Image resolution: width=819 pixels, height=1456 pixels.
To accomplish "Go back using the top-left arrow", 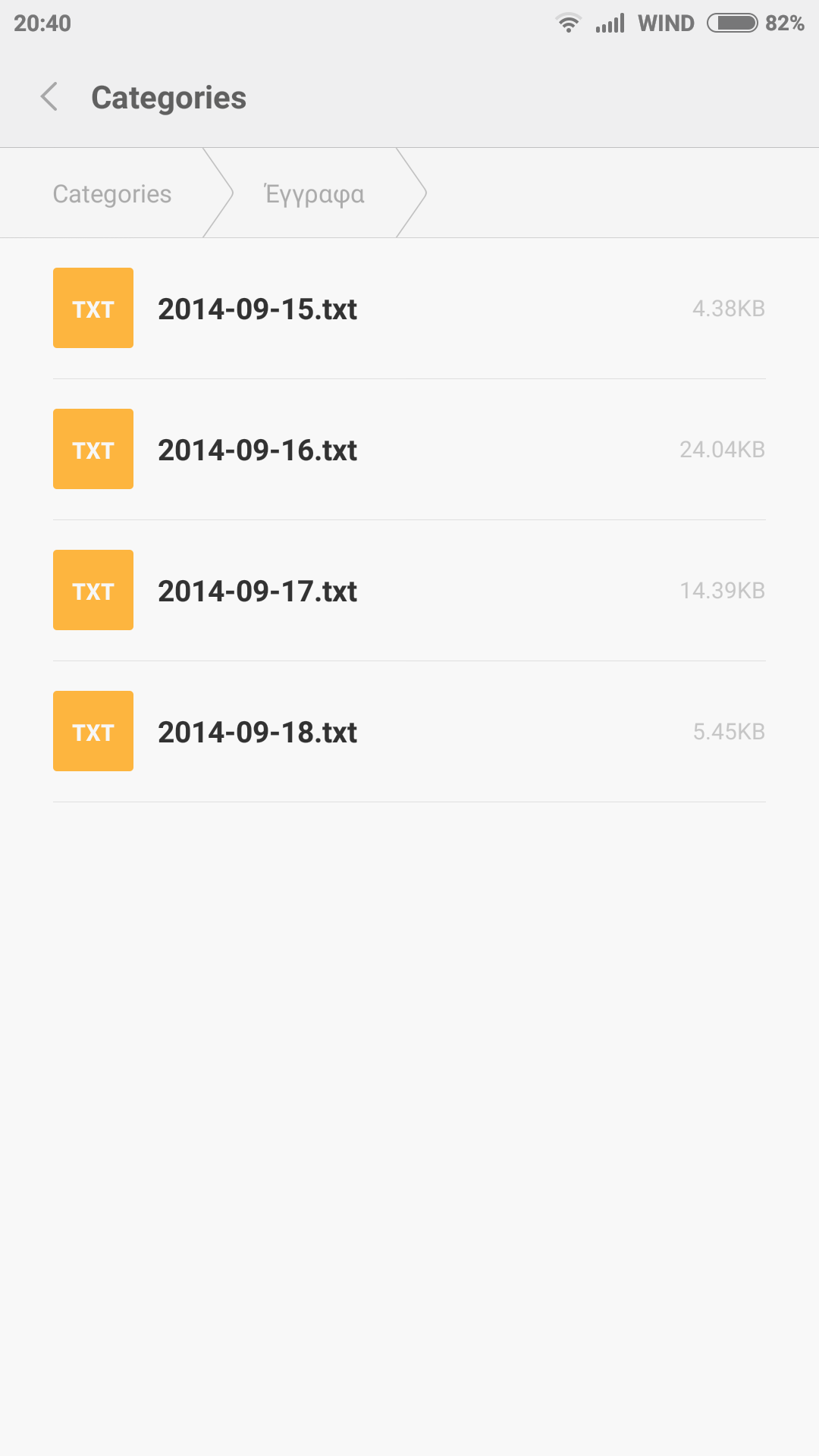I will 50,97.
